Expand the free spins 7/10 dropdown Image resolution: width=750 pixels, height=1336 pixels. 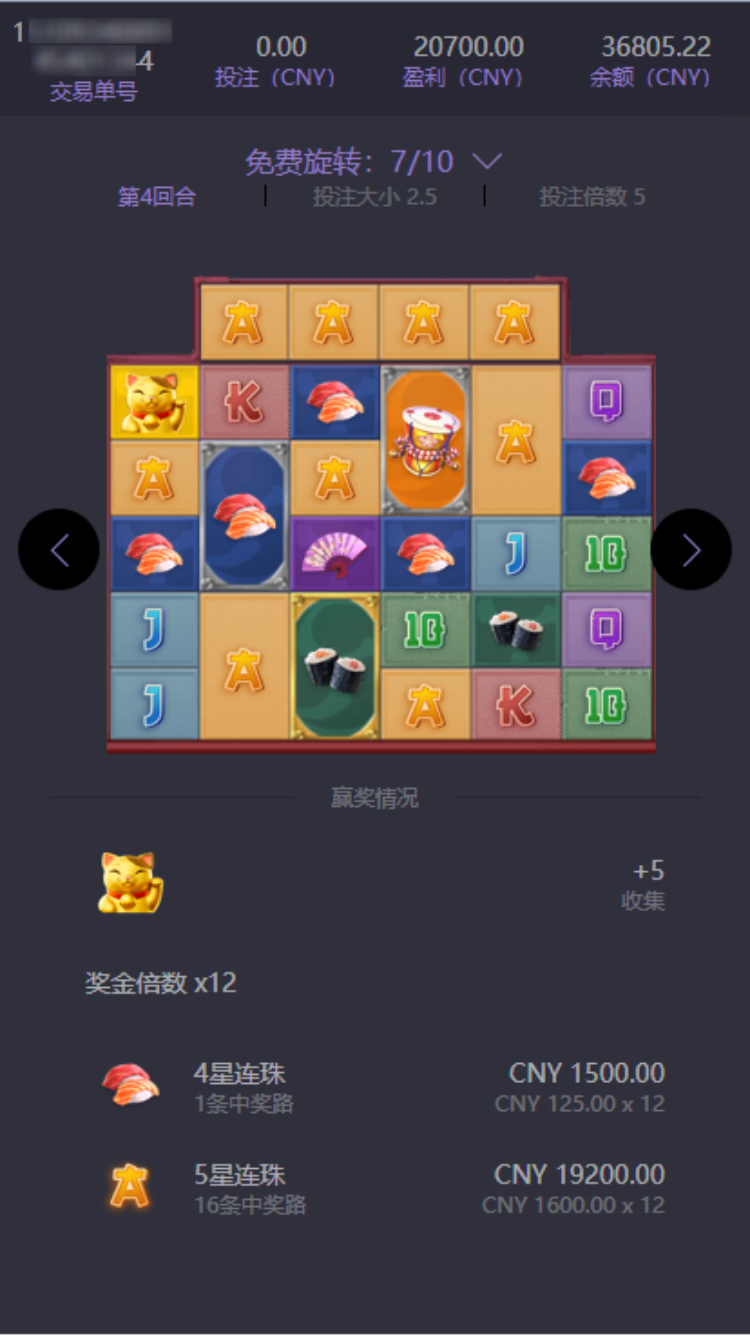pyautogui.click(x=487, y=161)
